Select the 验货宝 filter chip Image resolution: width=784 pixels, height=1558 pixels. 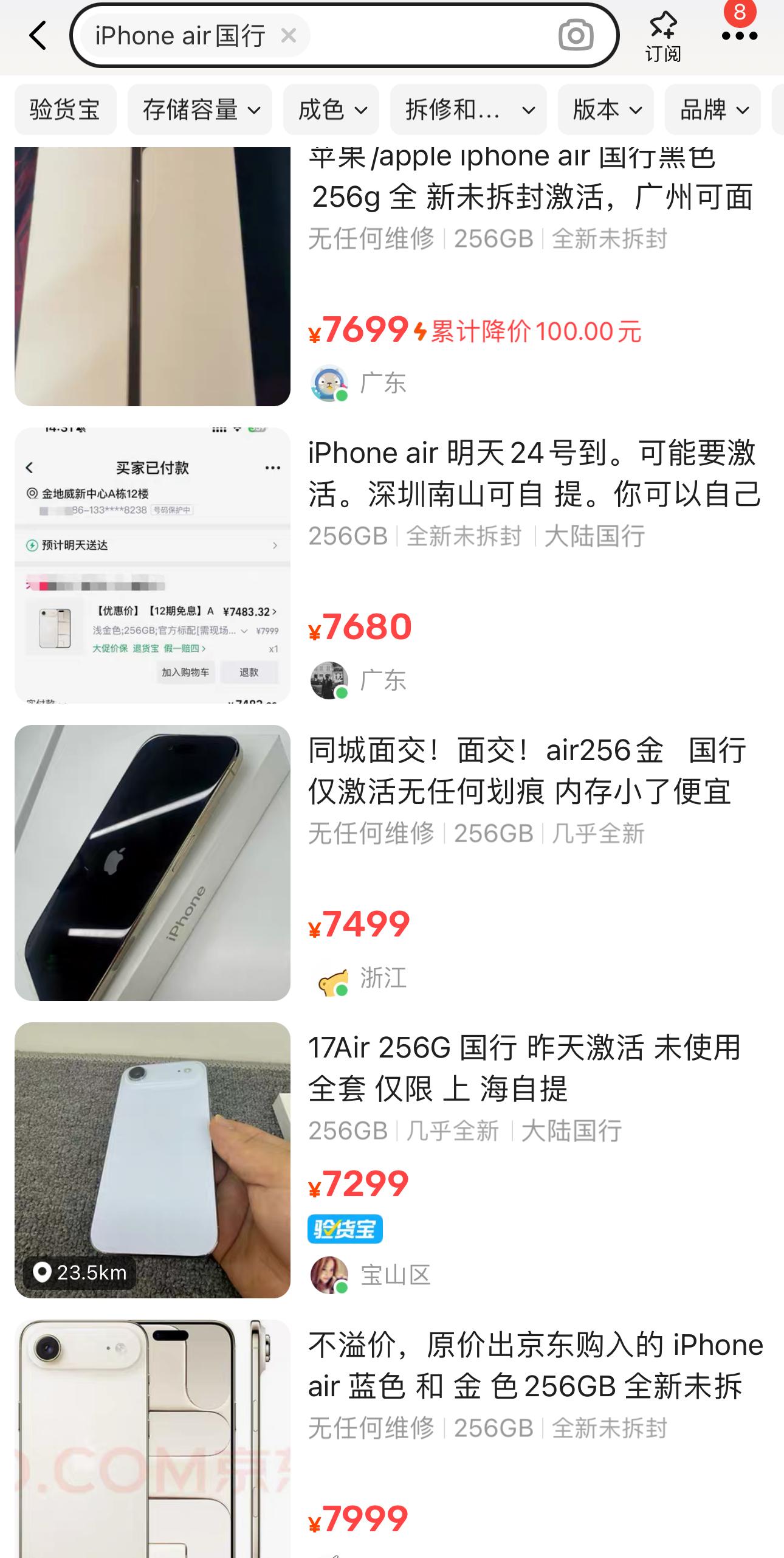65,110
